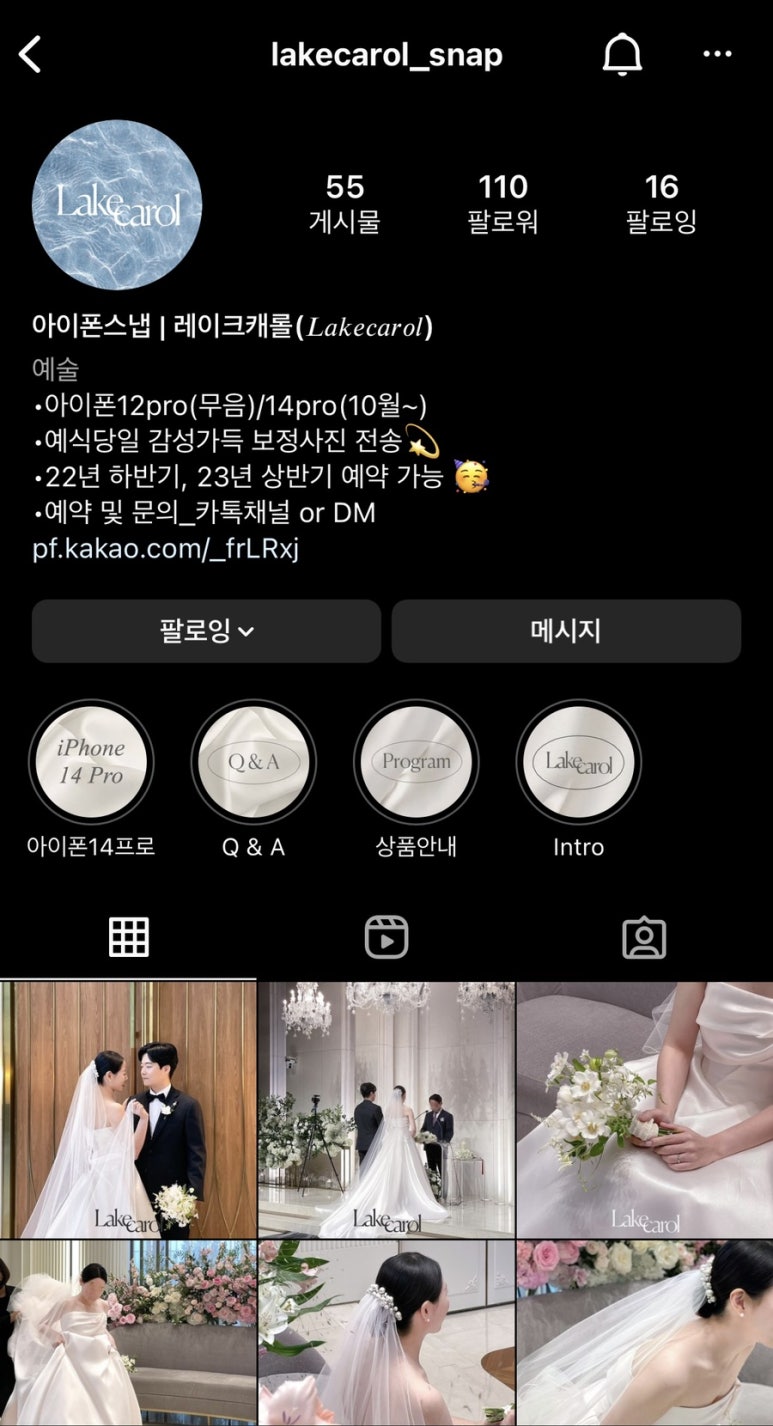The height and width of the screenshot is (1426, 773).
Task: Open the three-dot overflow menu
Action: point(717,55)
